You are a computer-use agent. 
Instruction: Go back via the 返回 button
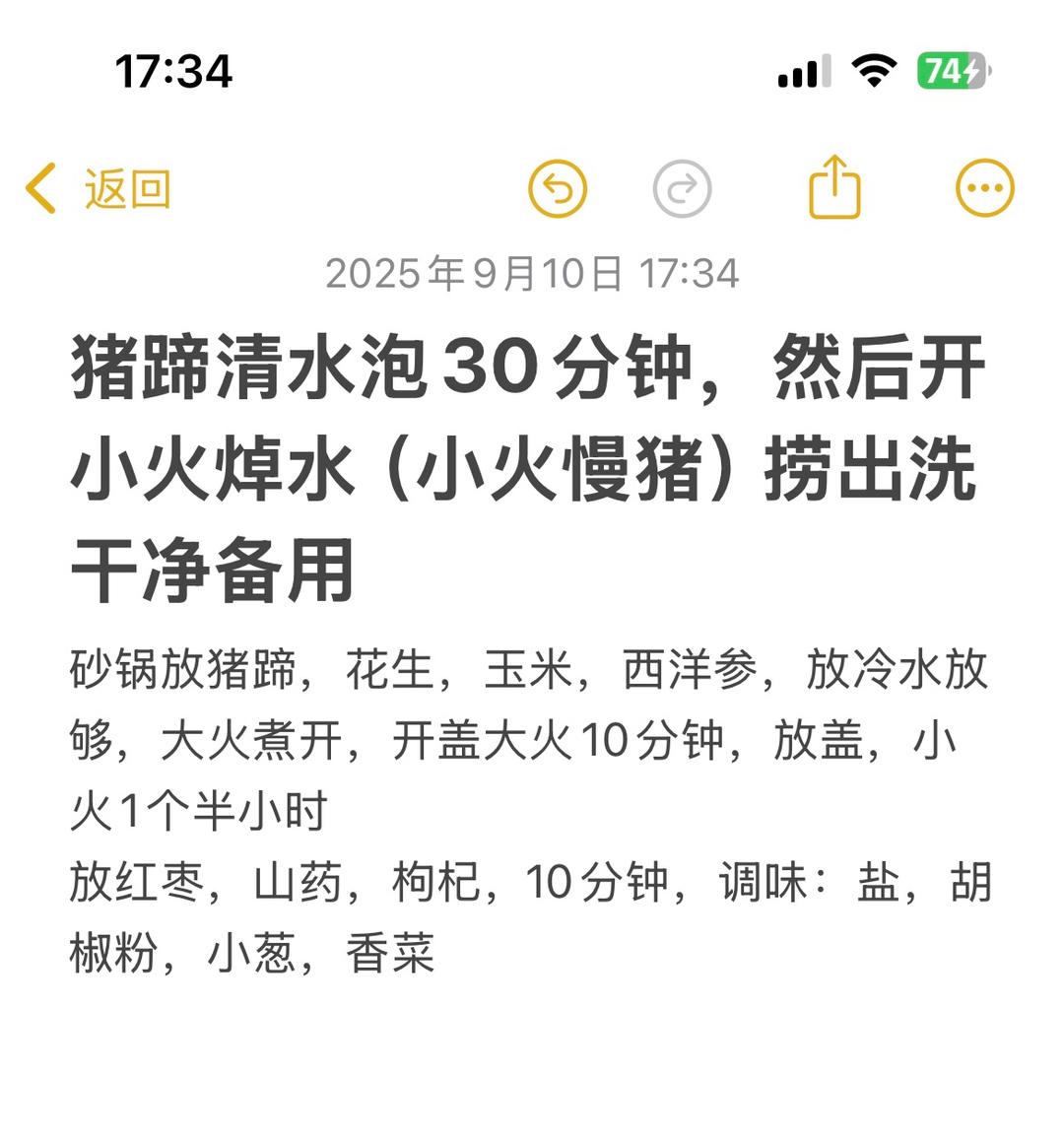point(99,188)
